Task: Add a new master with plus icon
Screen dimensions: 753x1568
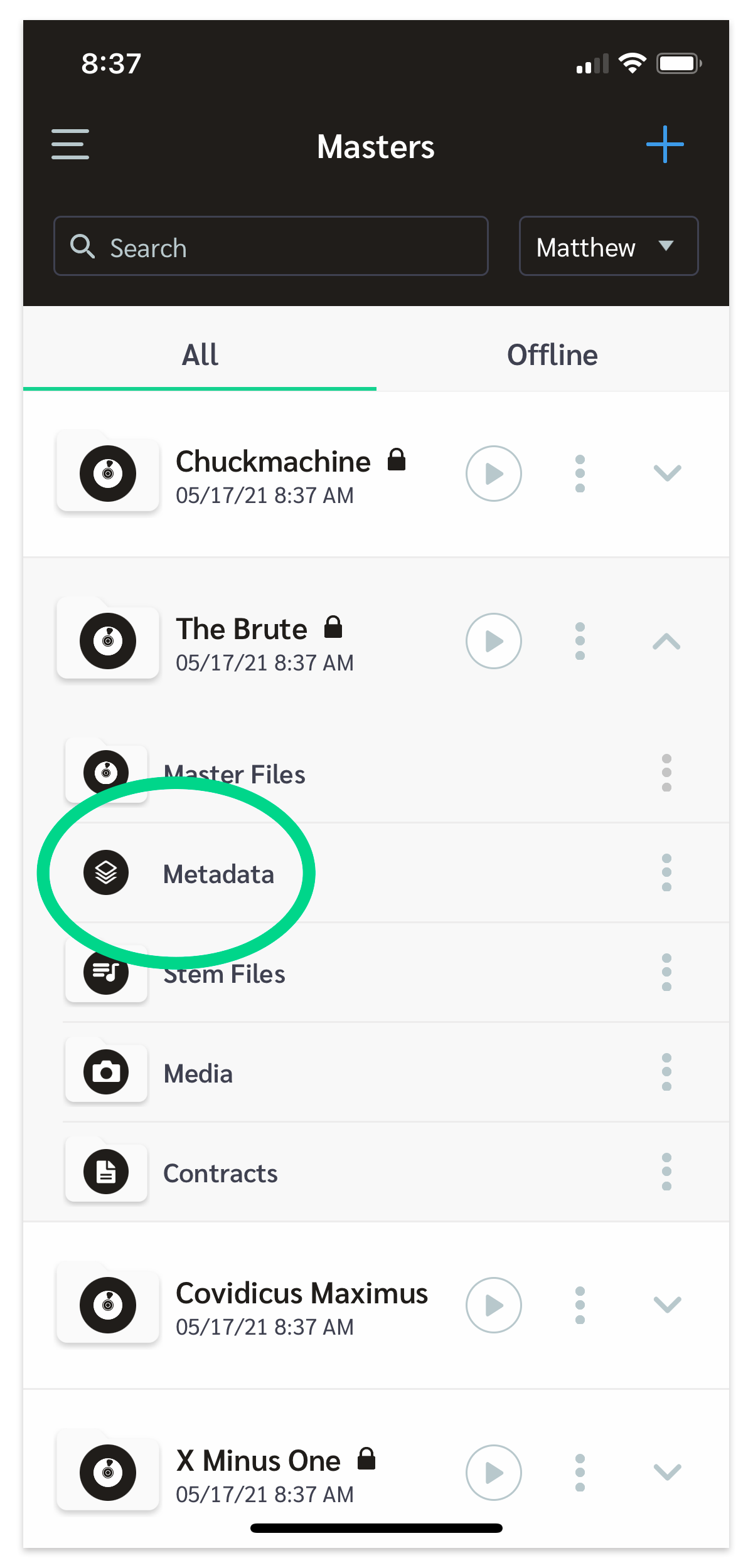Action: (665, 144)
